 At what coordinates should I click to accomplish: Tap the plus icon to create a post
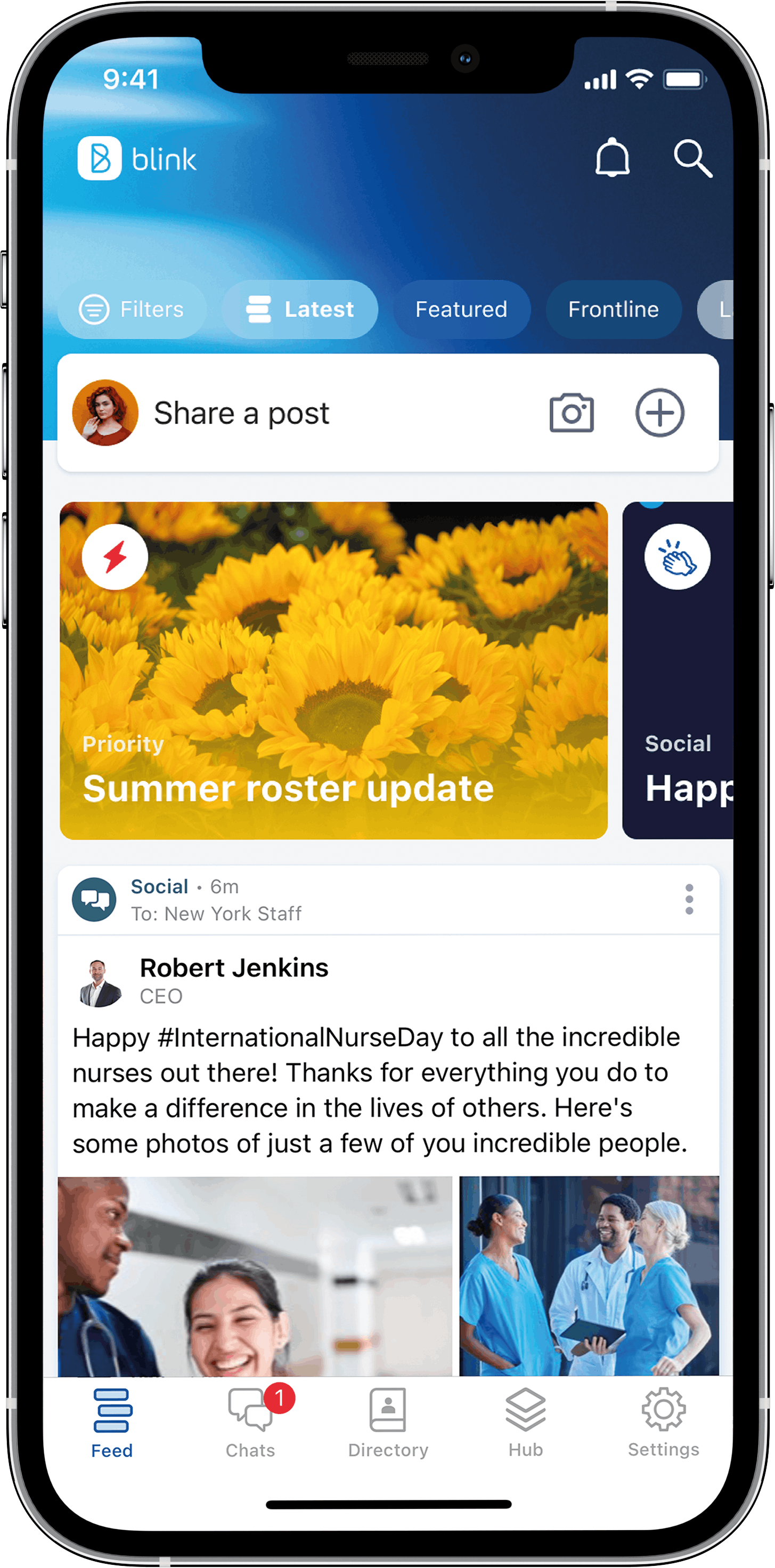659,413
